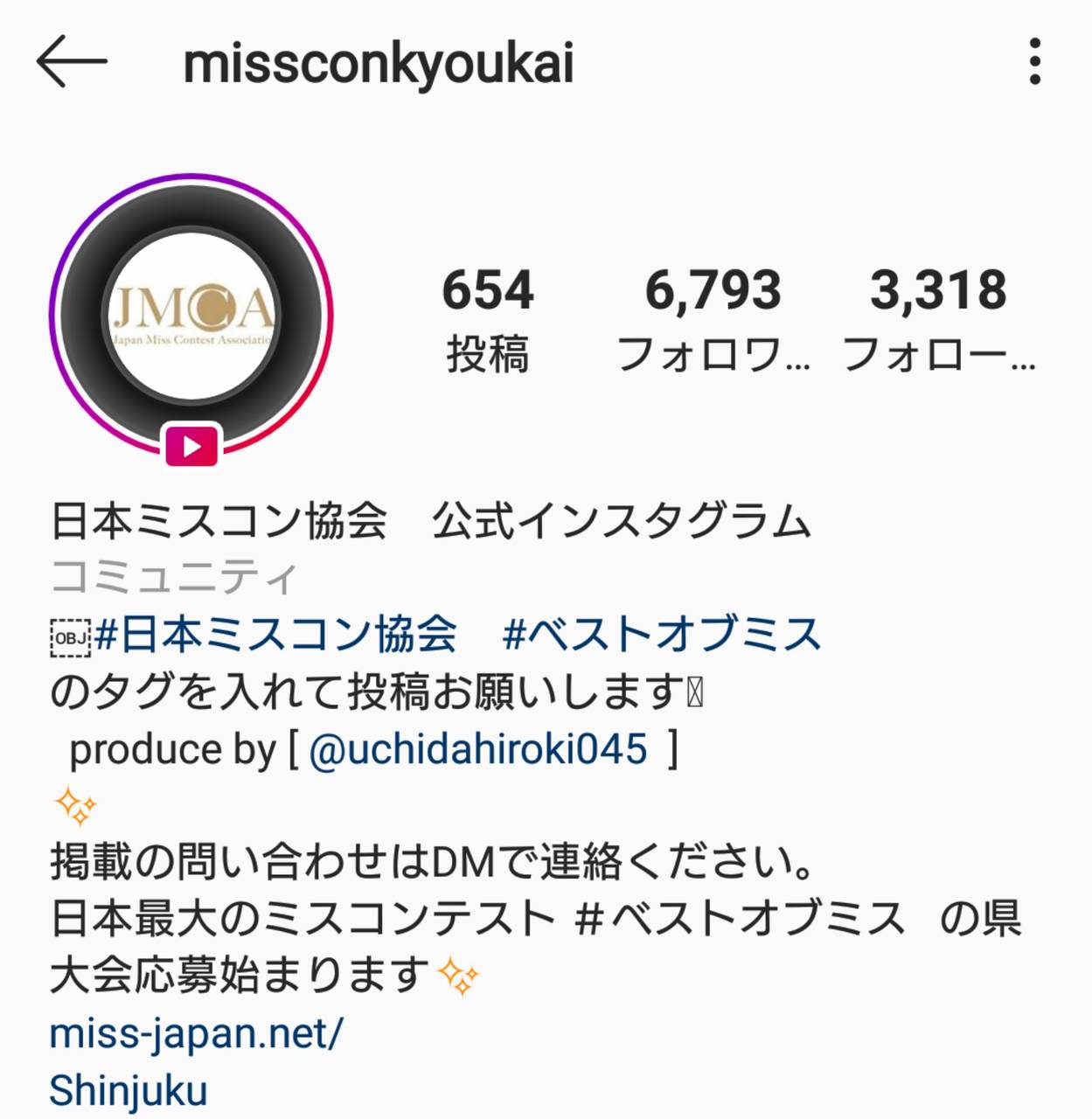Open the Shinjuku location link
Image resolution: width=1092 pixels, height=1119 pixels.
point(129,1091)
